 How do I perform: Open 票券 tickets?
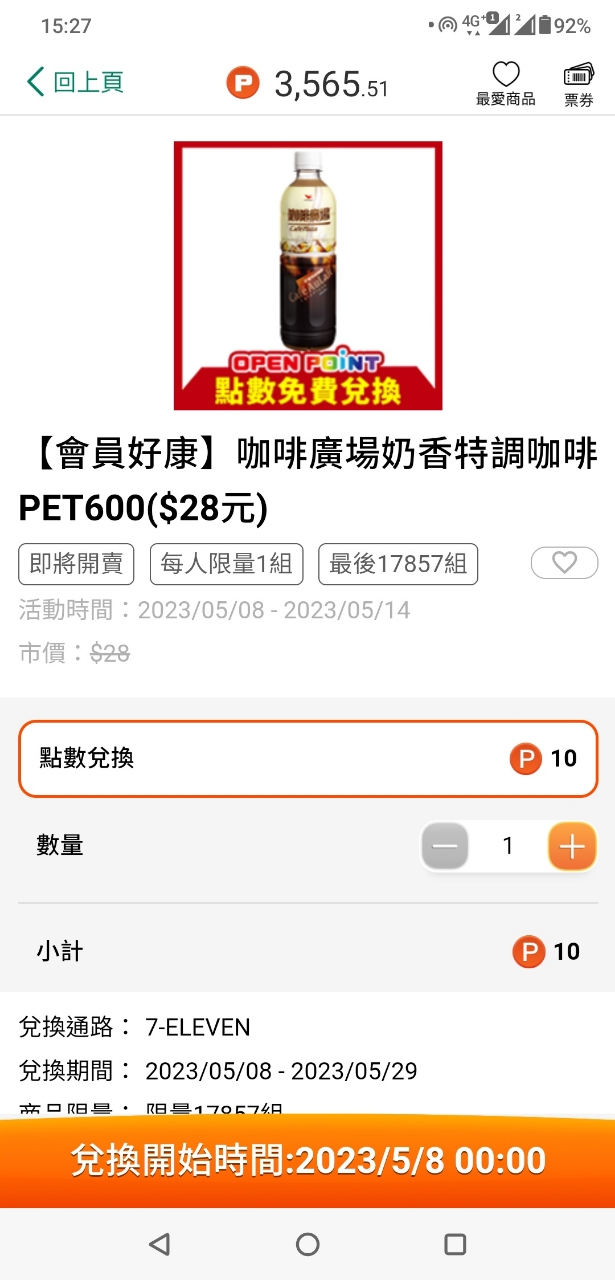point(579,83)
